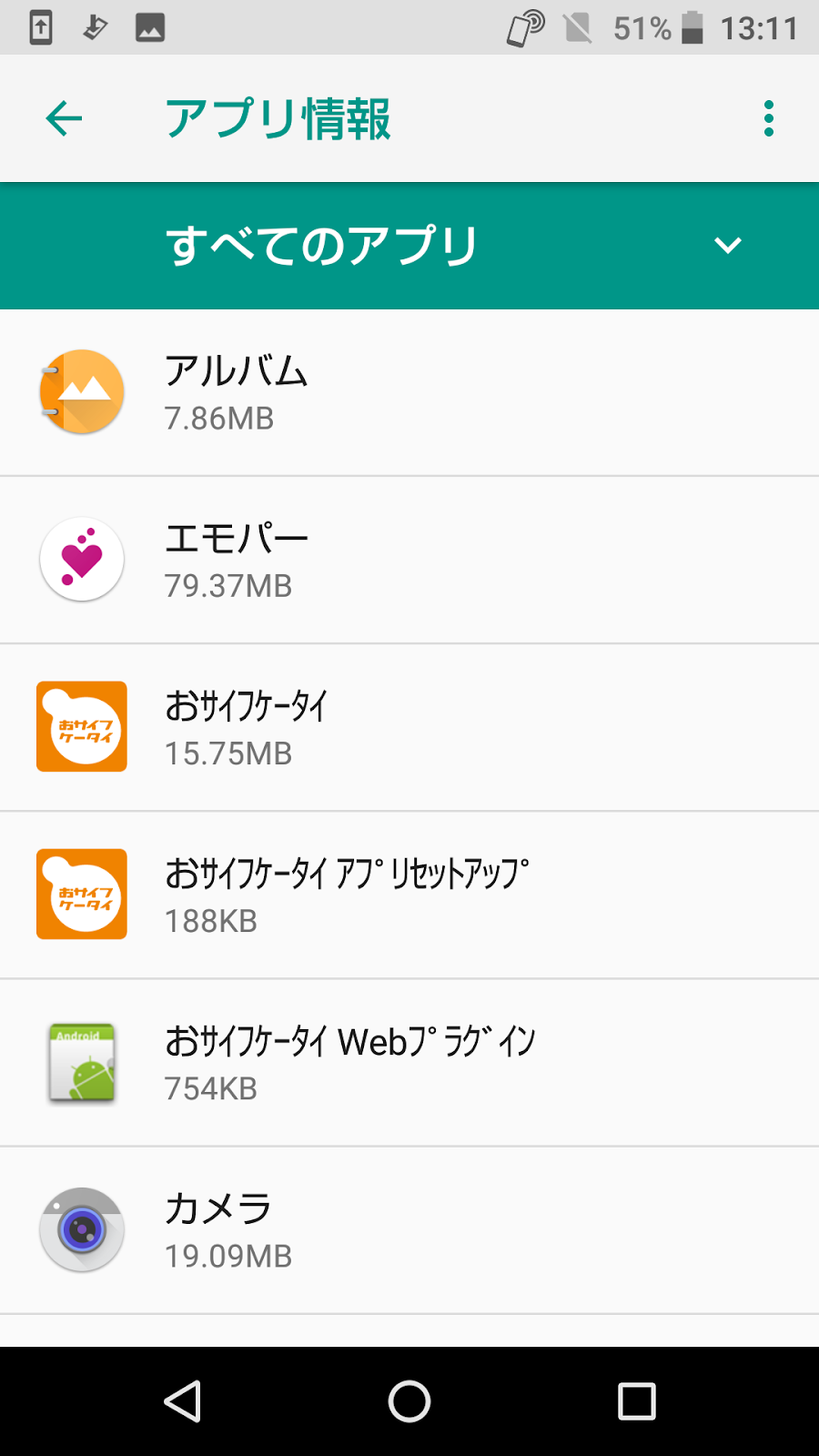This screenshot has width=819, height=1456.
Task: Expand the すべてのアプリ dropdown
Action: click(x=409, y=246)
